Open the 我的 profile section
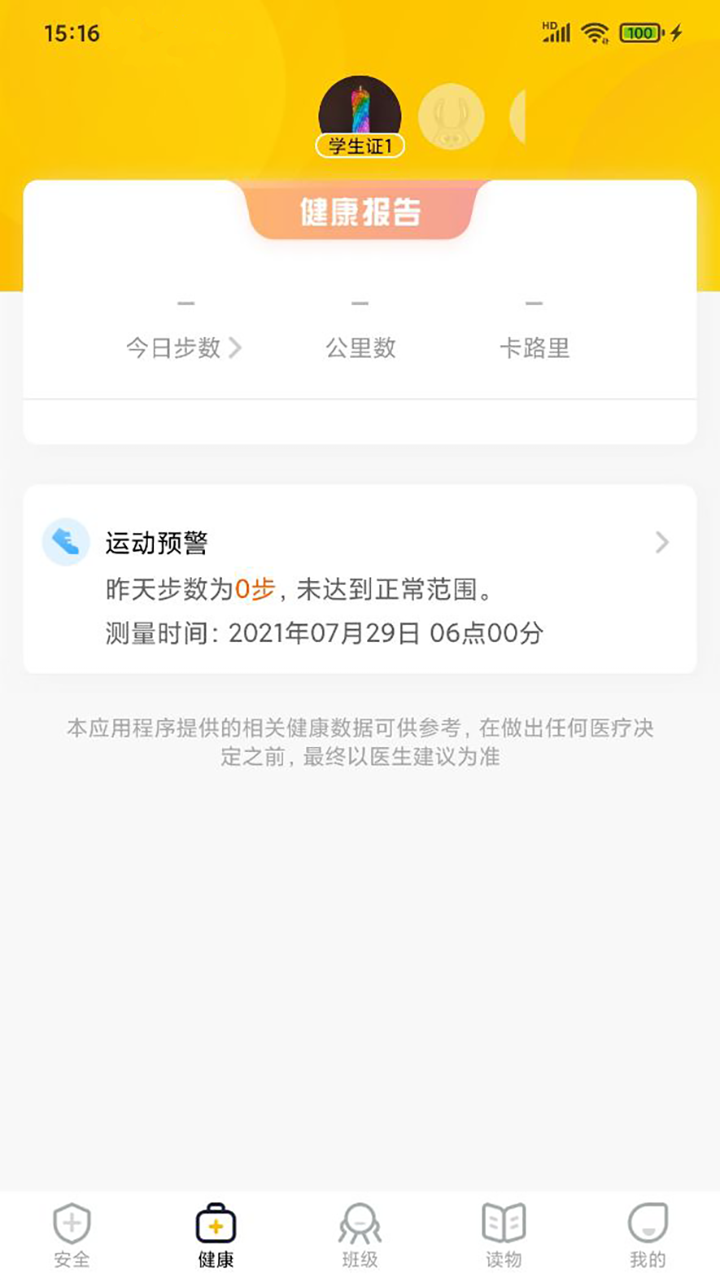 647,1232
